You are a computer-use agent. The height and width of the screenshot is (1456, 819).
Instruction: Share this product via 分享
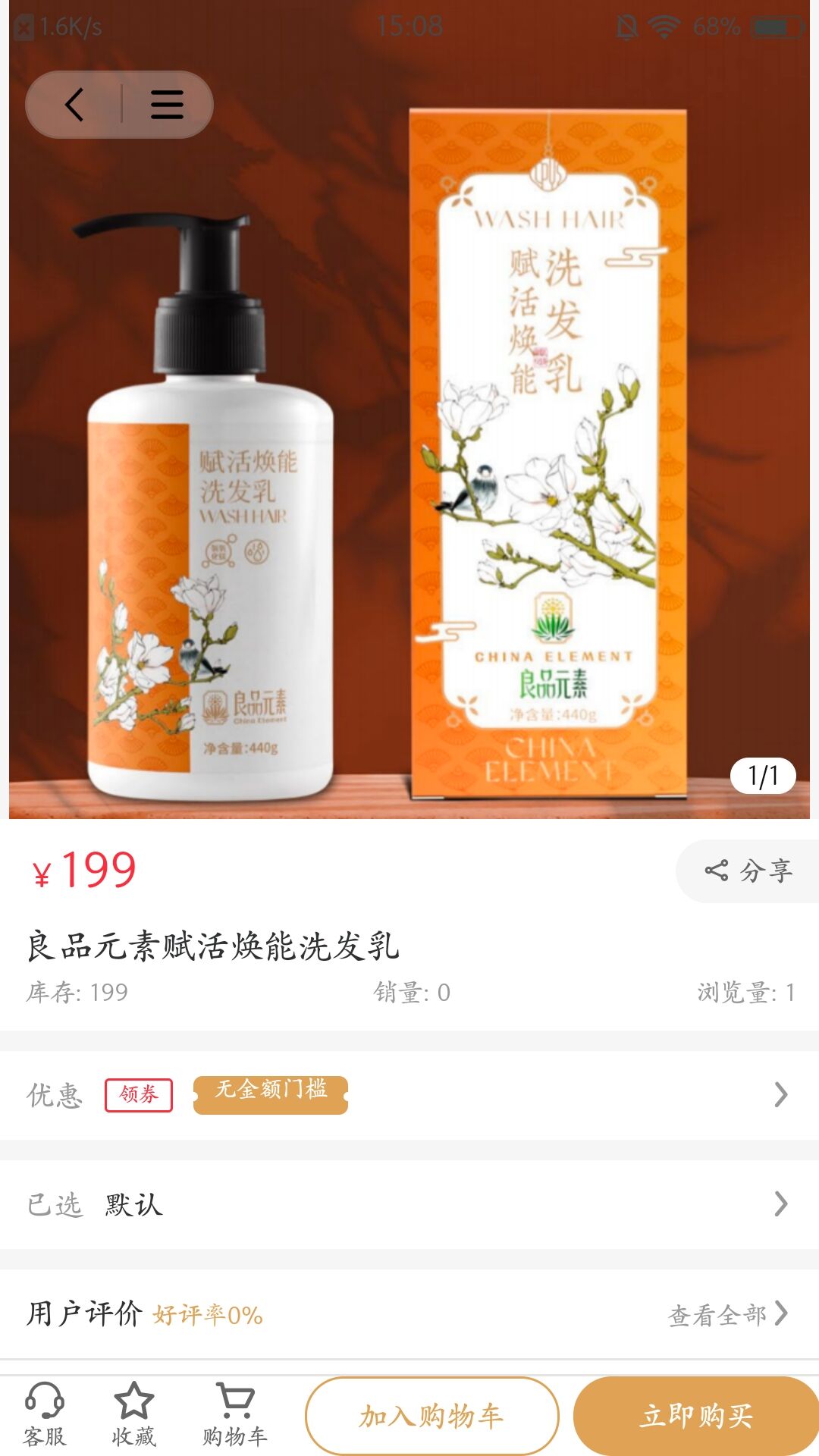748,871
